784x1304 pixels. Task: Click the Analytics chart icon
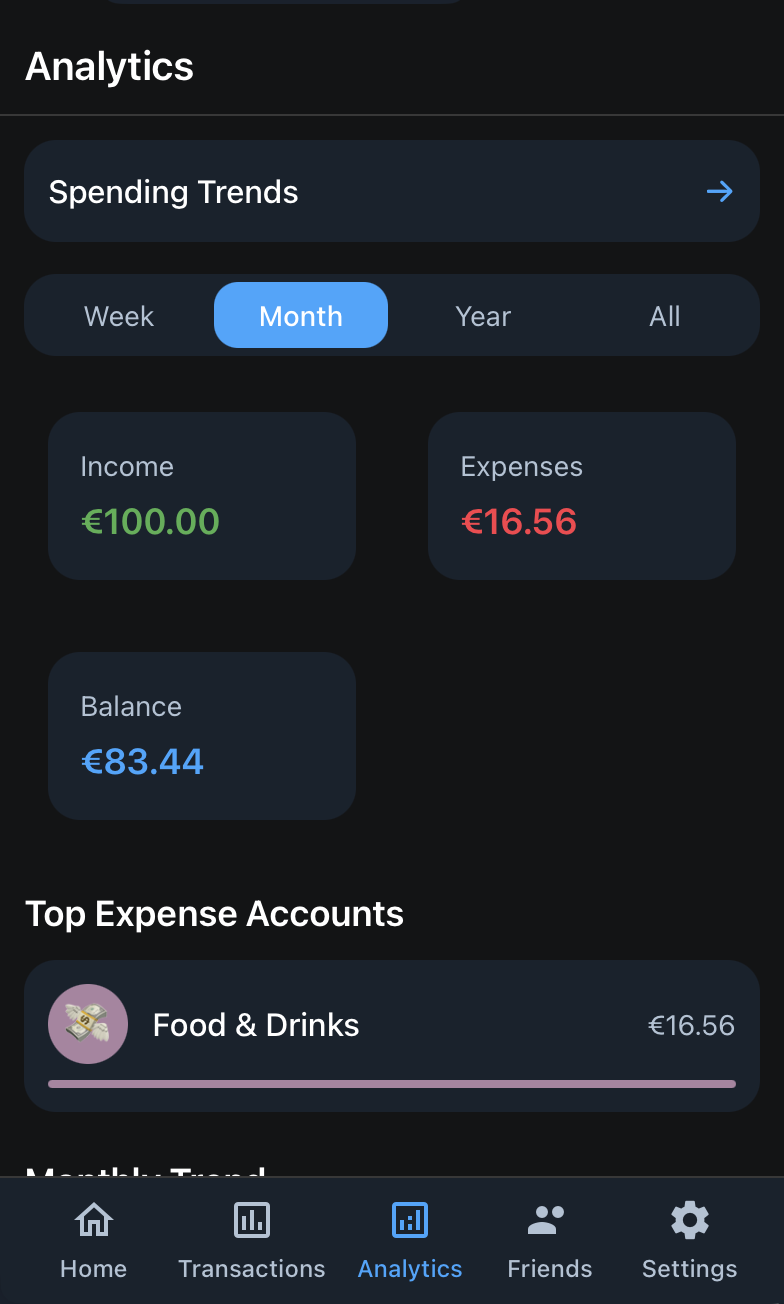click(x=409, y=1219)
